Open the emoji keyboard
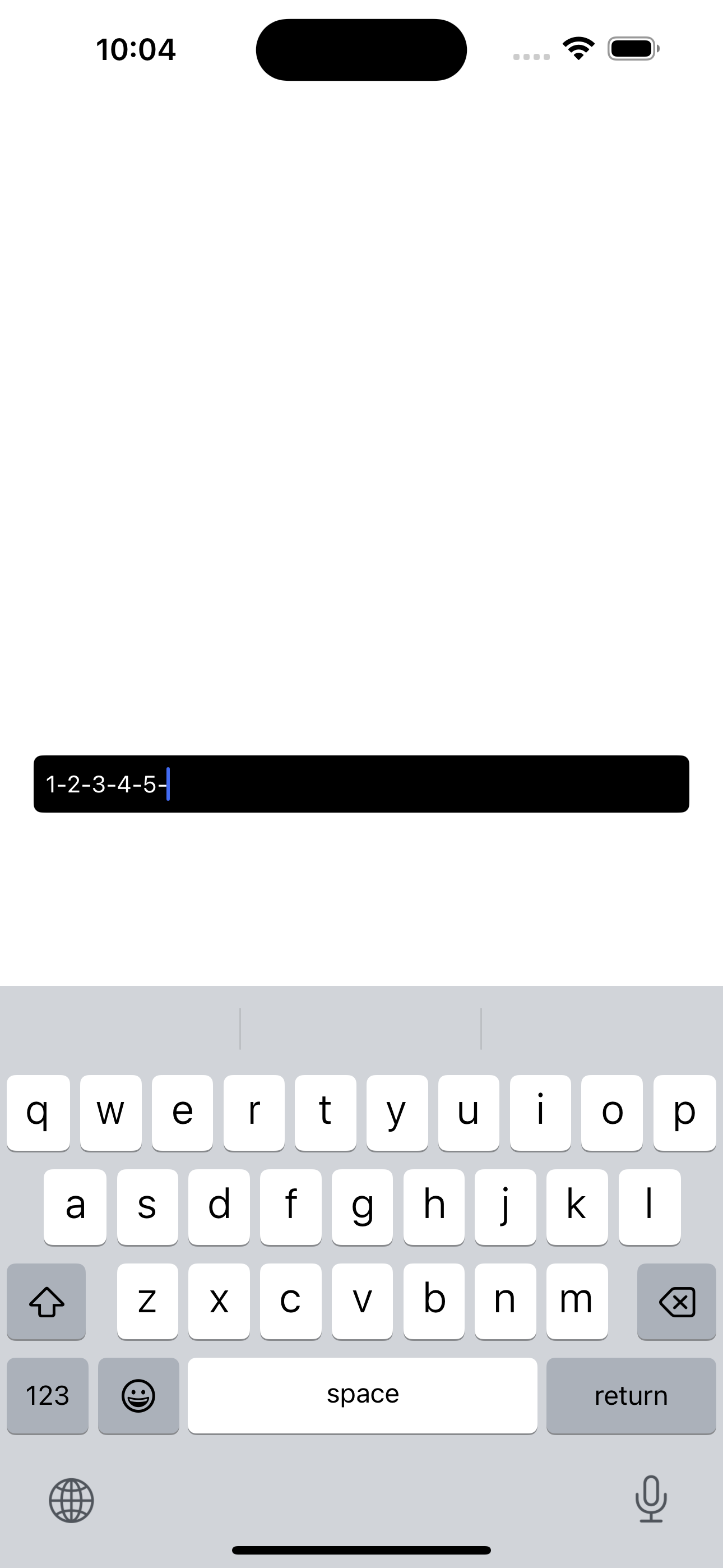 (x=139, y=1395)
